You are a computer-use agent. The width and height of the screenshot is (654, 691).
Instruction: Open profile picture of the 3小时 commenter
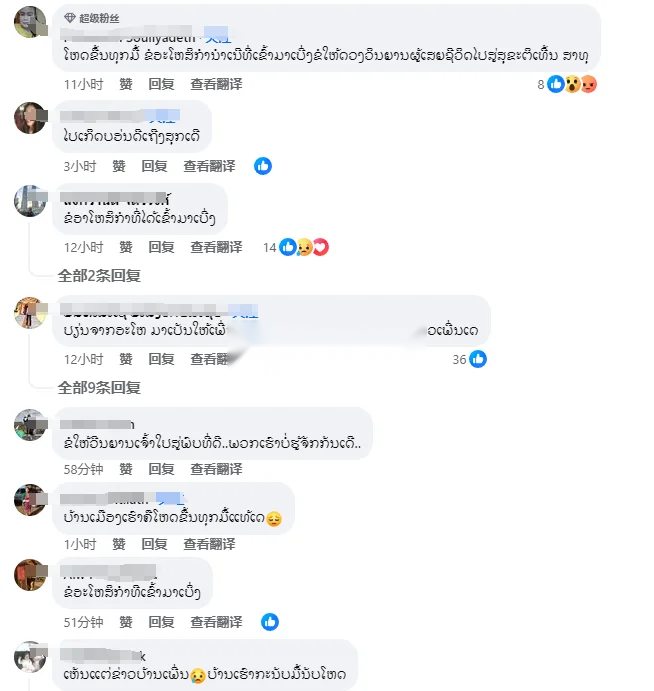coord(29,118)
